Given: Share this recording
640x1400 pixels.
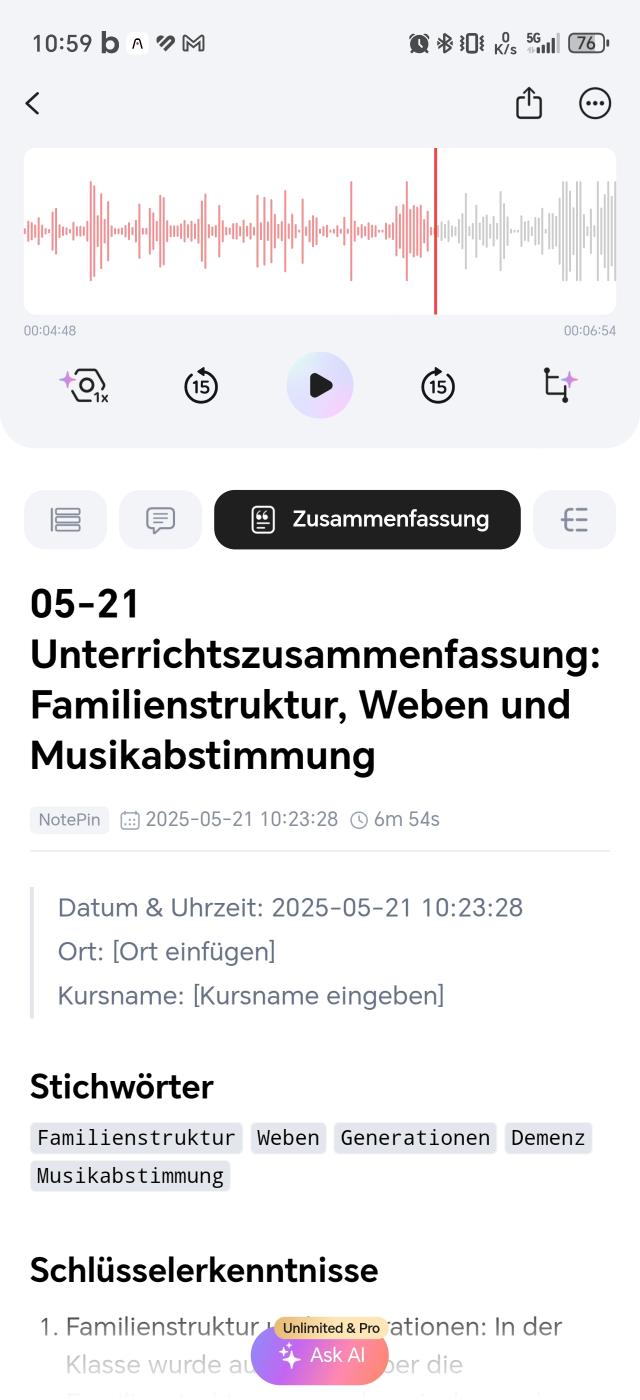Looking at the screenshot, I should coord(529,103).
